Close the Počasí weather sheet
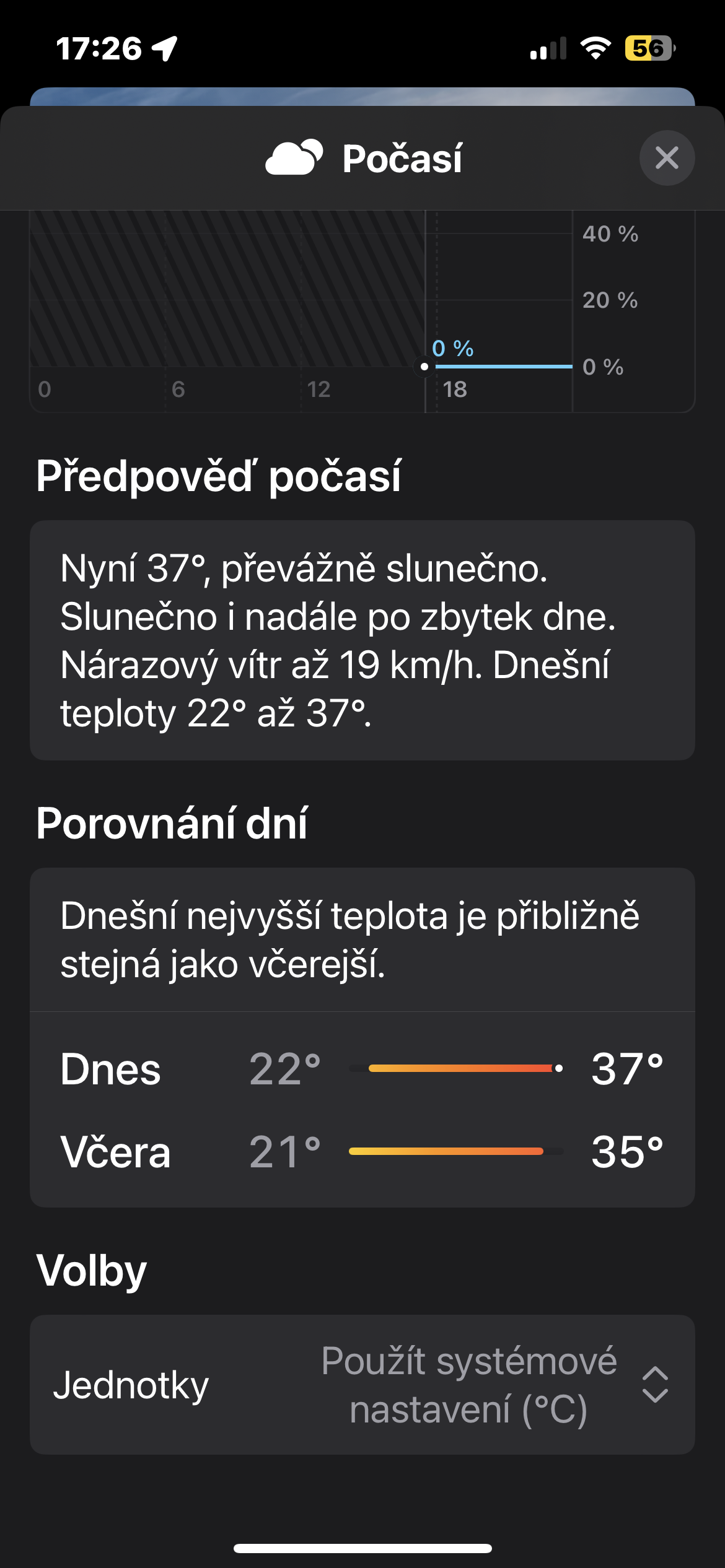Viewport: 725px width, 1568px height. pyautogui.click(x=667, y=158)
